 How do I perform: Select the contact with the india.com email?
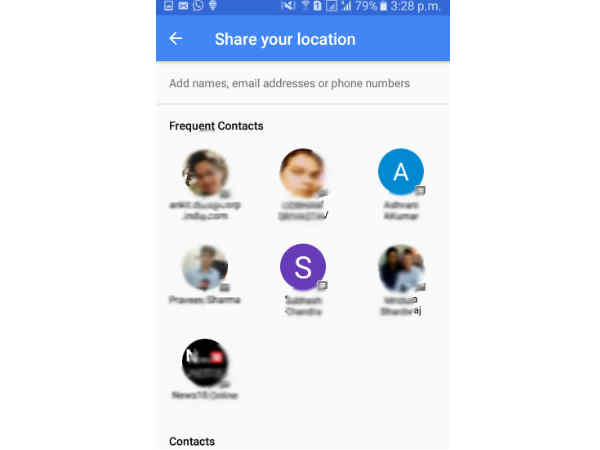[205, 173]
